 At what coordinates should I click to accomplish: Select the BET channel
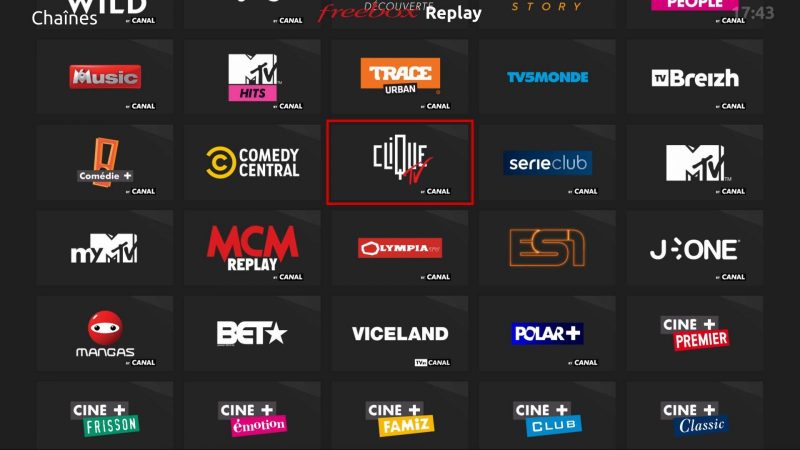[x=252, y=334]
